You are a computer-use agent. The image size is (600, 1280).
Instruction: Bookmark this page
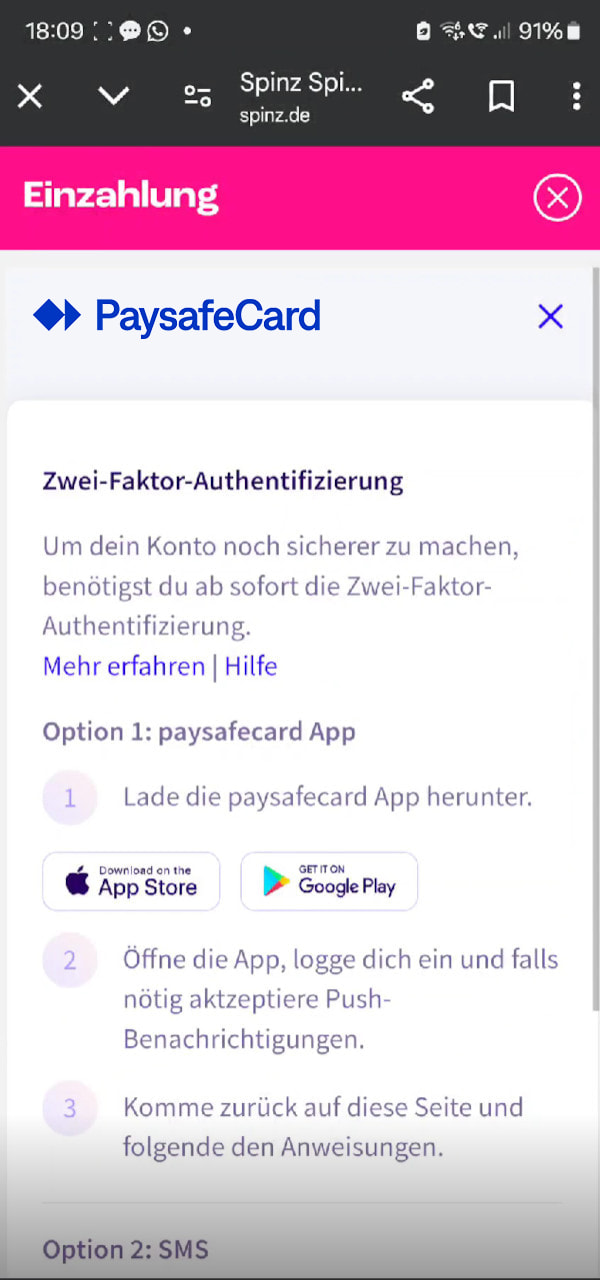pyautogui.click(x=501, y=96)
